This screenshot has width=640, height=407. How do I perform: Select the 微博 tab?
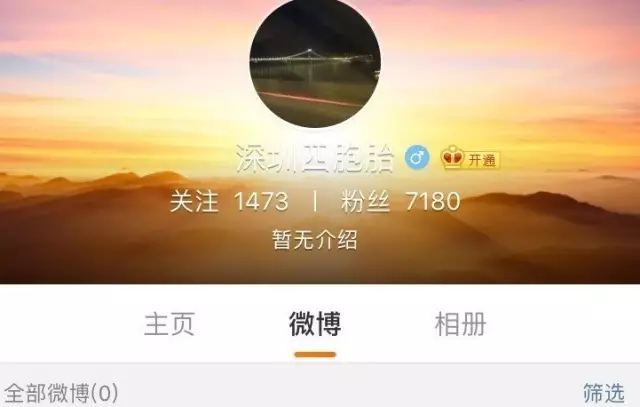314,324
